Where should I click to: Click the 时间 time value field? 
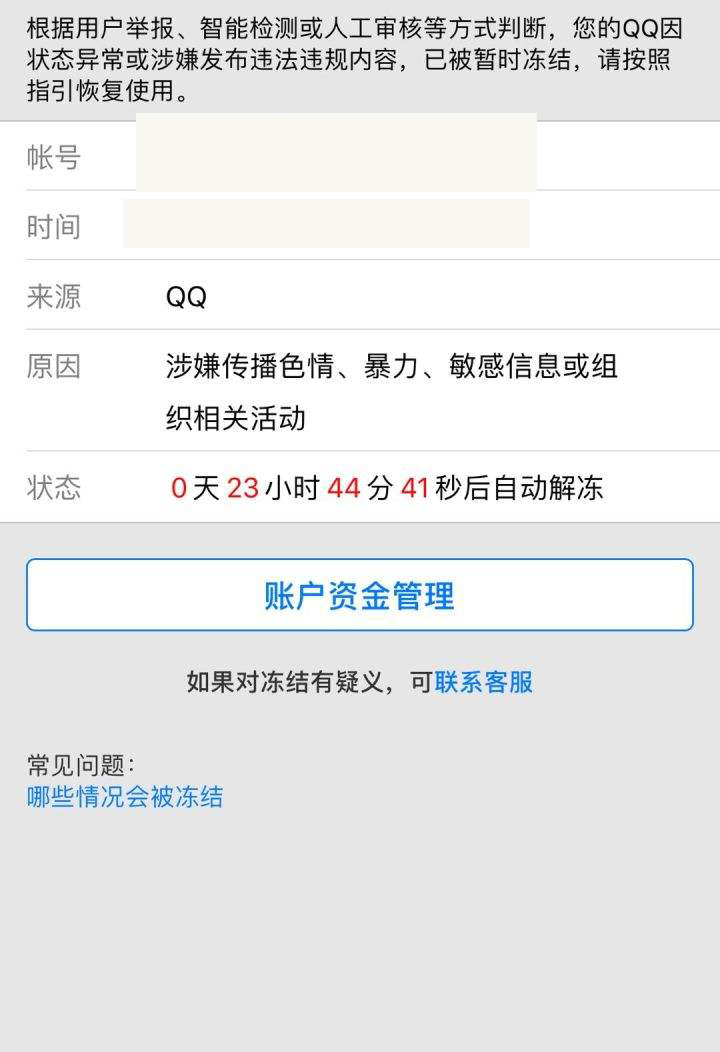[325, 225]
